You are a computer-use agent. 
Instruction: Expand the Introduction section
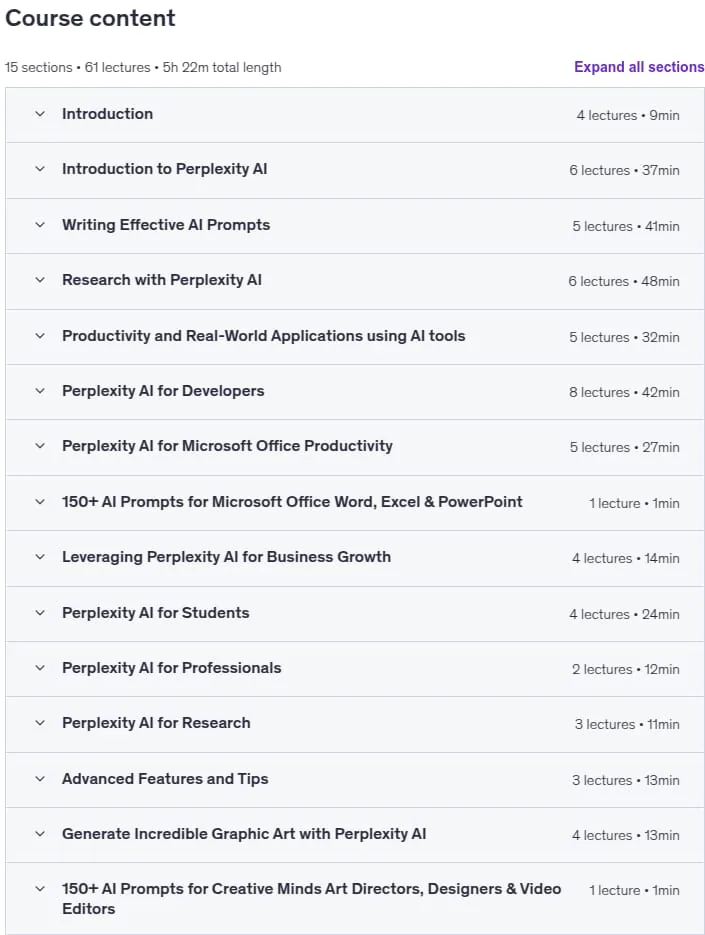click(355, 115)
